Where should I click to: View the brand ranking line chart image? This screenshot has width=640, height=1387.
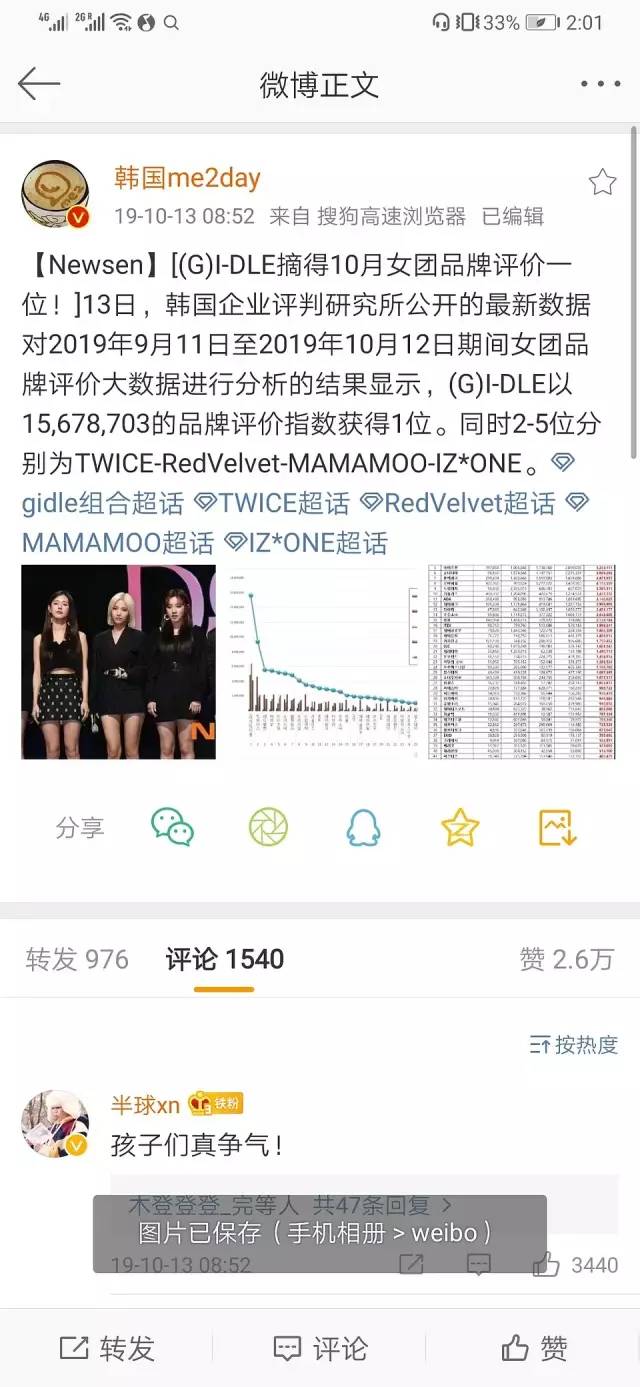pos(321,662)
